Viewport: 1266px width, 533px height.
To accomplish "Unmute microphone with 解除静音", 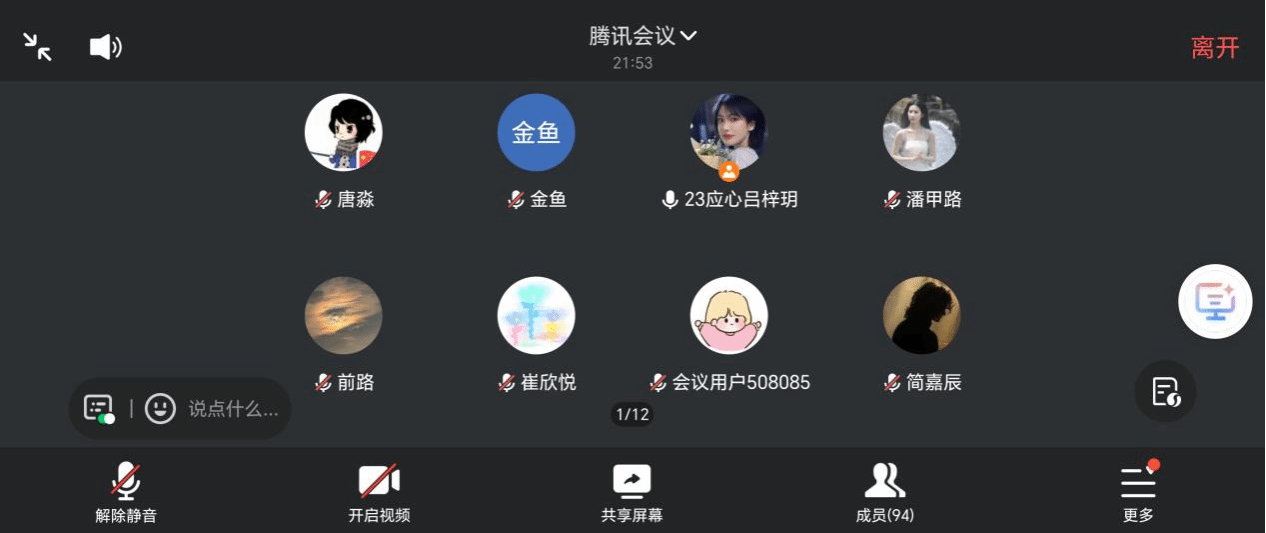I will click(x=126, y=492).
